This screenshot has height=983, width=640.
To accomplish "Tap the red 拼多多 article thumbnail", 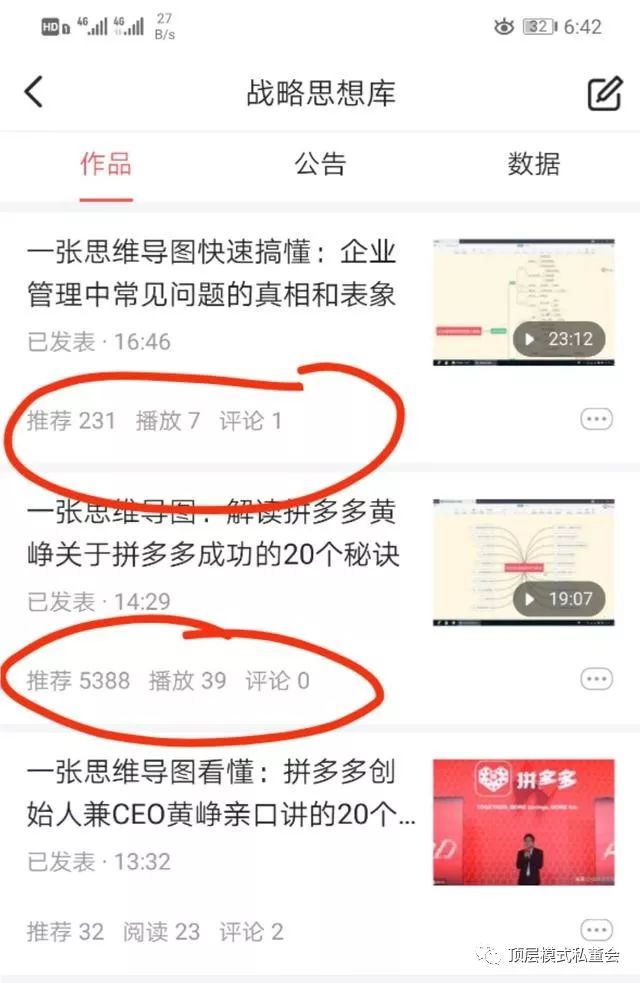I will (x=523, y=822).
